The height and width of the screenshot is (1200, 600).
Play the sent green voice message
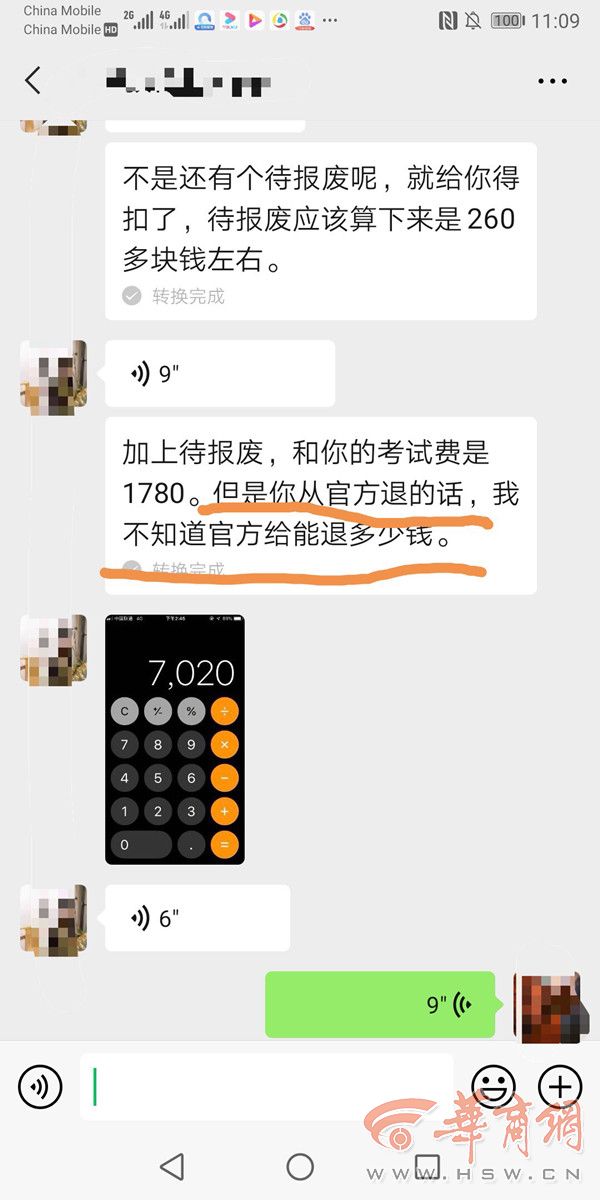380,1004
